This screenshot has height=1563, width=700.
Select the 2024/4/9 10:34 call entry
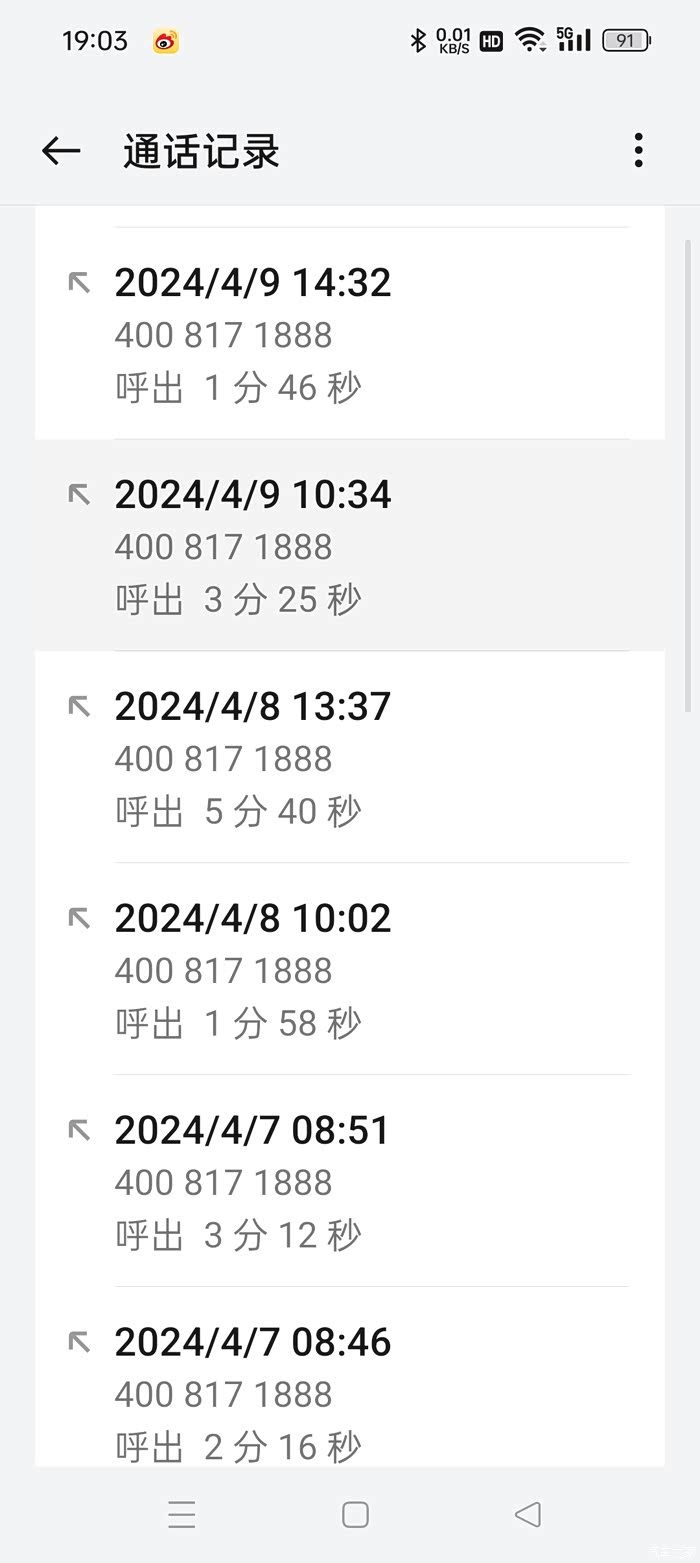pos(350,546)
